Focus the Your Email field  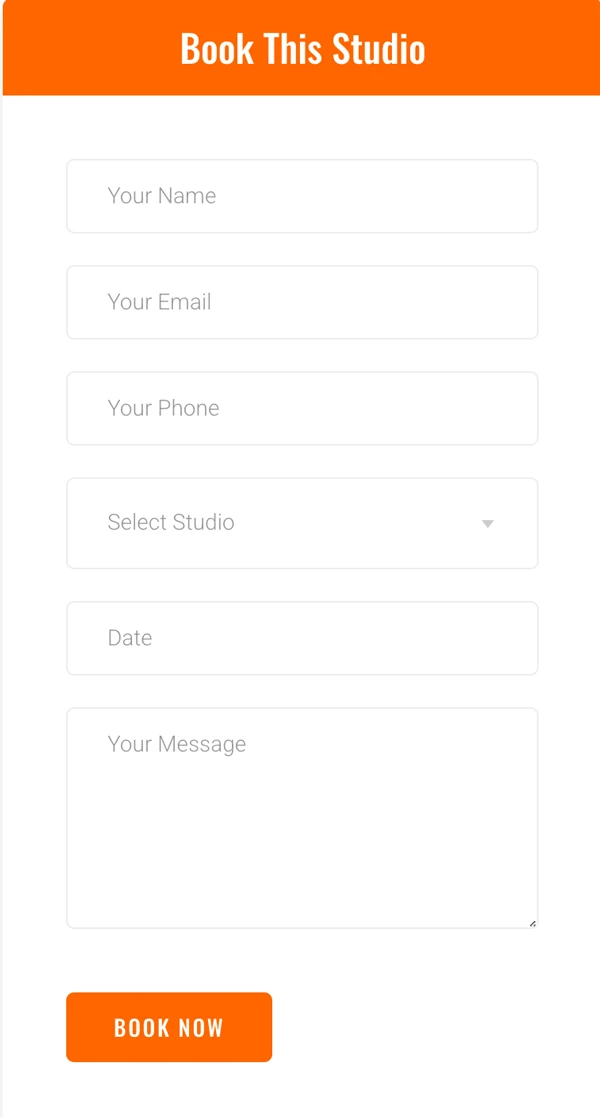[302, 302]
